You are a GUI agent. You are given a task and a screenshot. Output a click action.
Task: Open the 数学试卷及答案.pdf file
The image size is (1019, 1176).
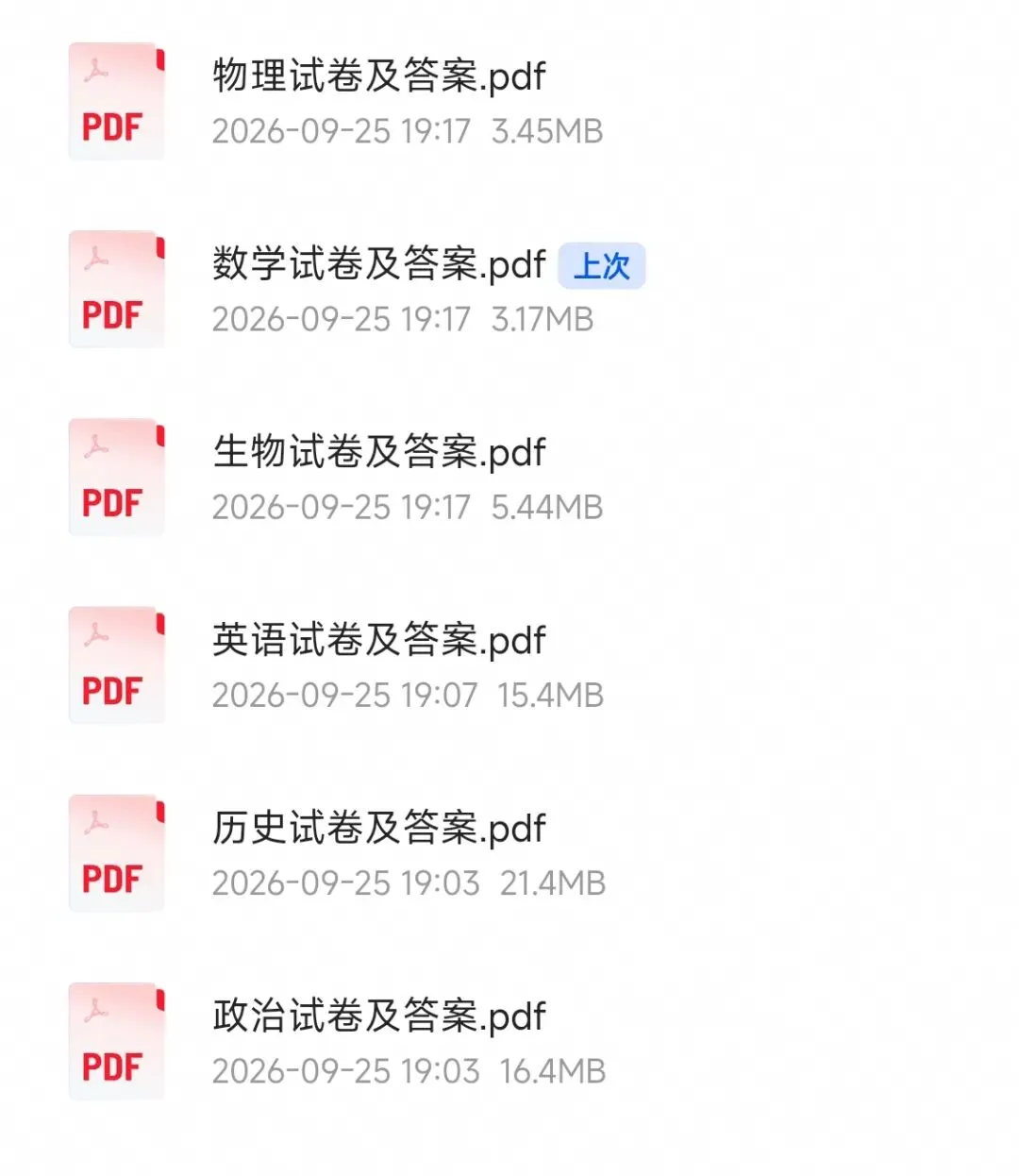[x=509, y=289]
